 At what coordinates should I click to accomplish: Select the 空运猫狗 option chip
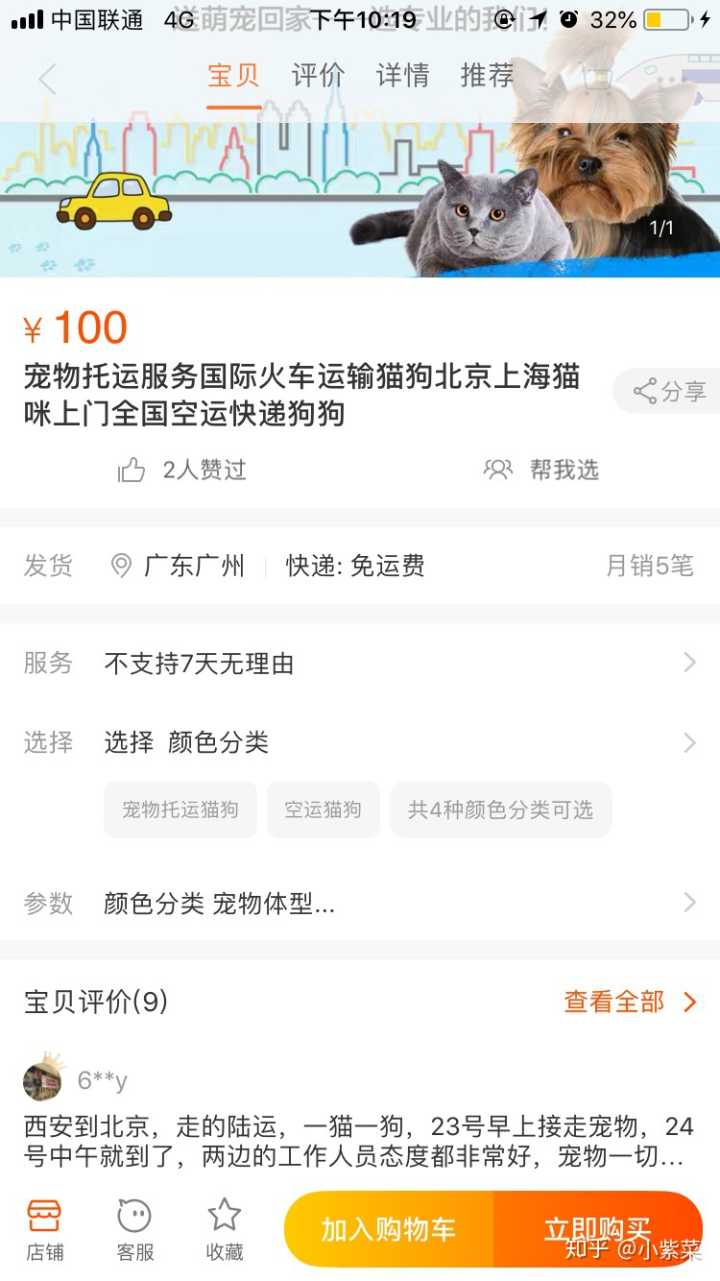(323, 810)
